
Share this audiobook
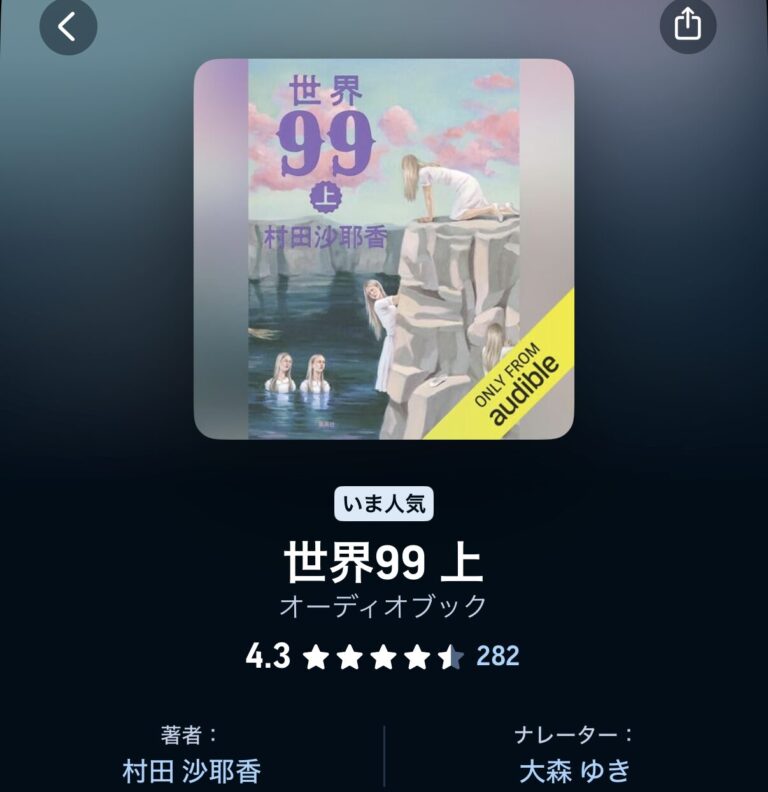688,24
